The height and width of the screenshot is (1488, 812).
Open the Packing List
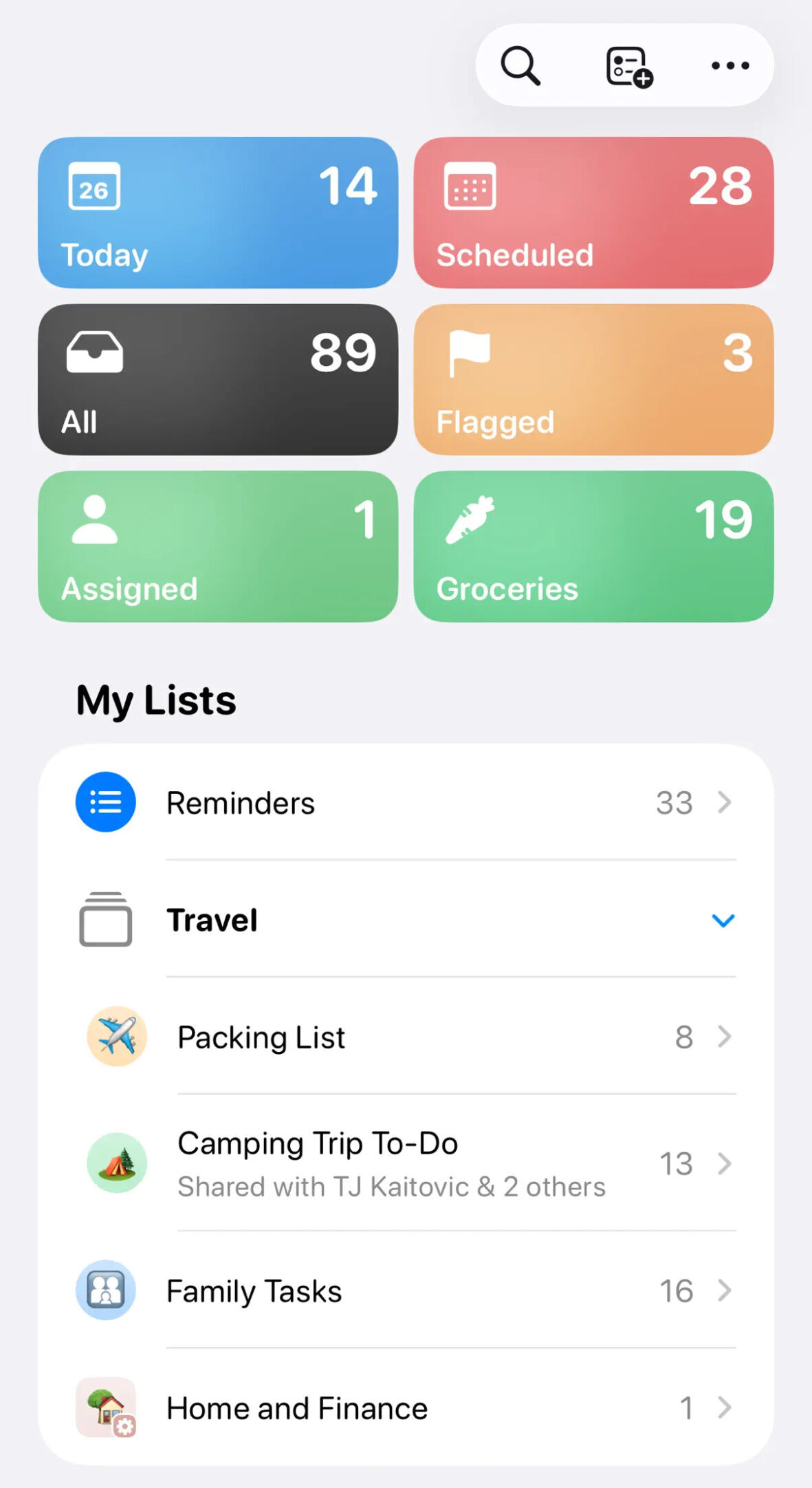coord(406,1037)
